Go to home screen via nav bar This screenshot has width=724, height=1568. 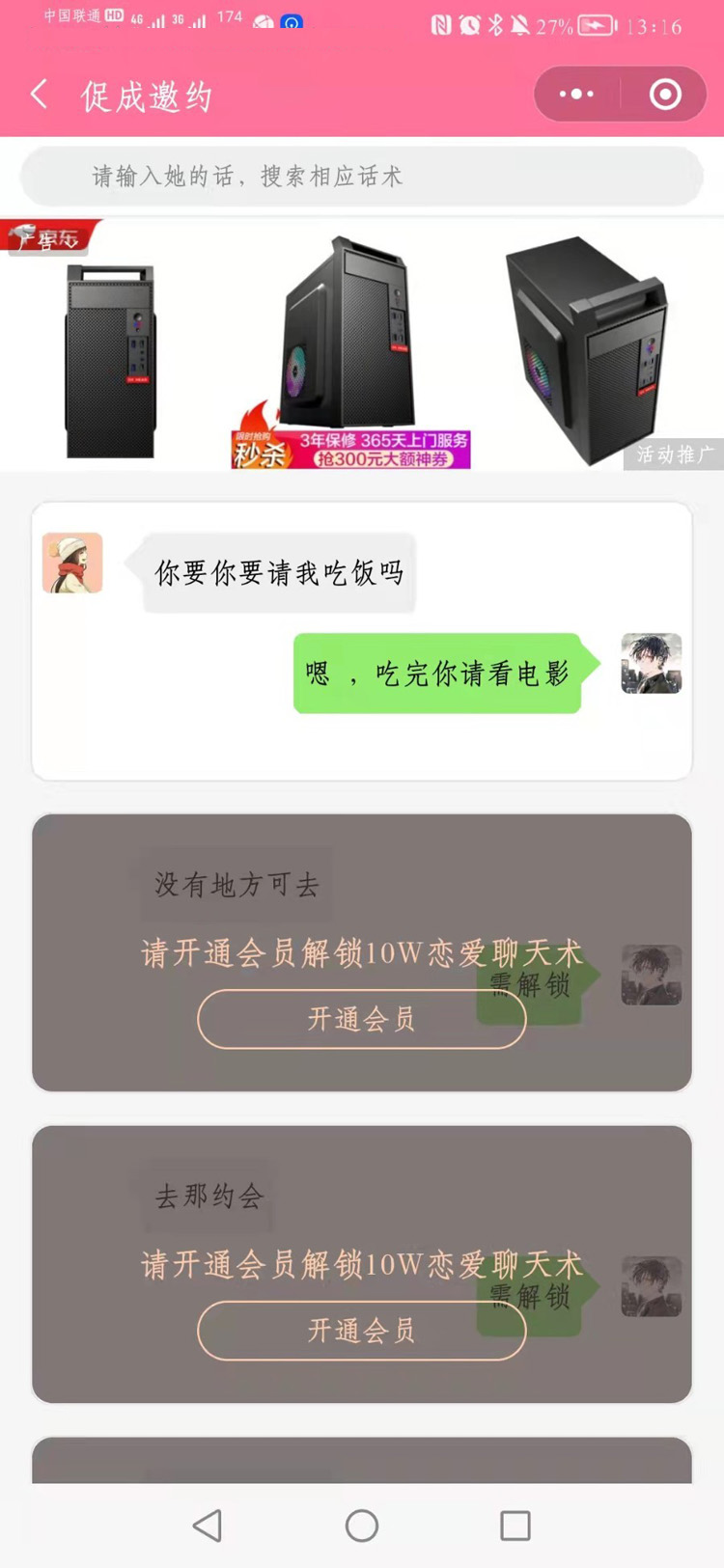(x=361, y=1526)
